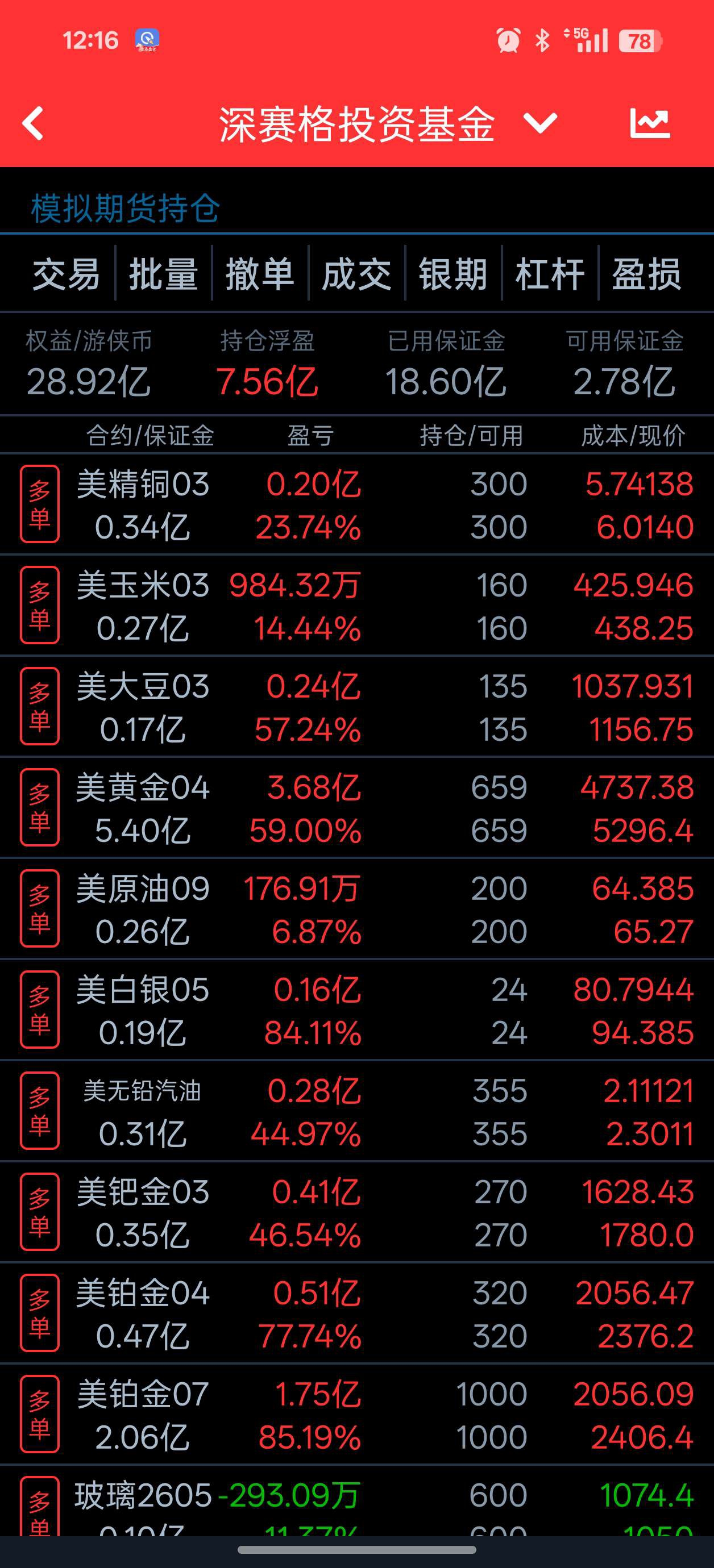This screenshot has width=714, height=1568.
Task: Show the 盈损 tab
Action: 647,274
